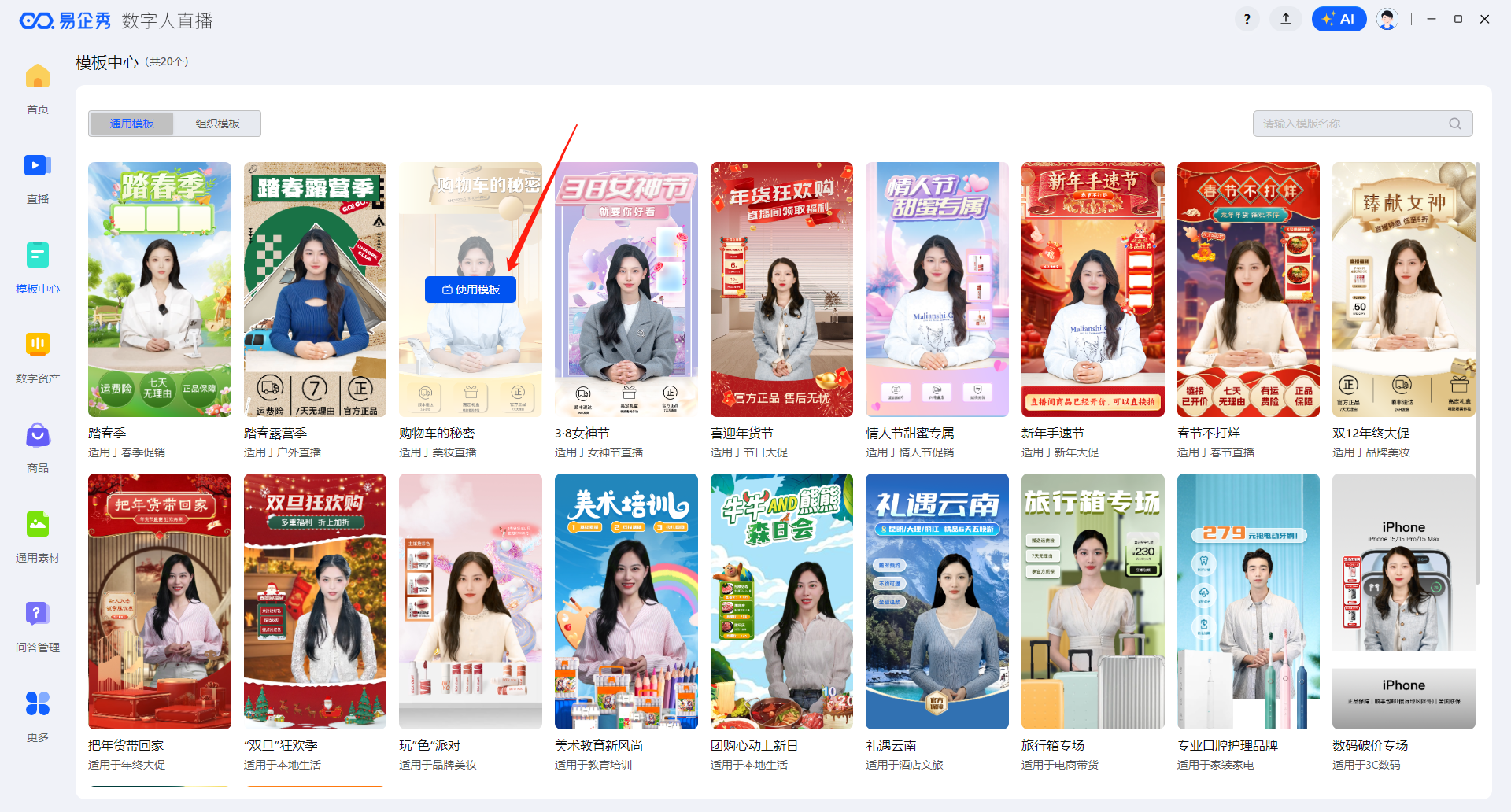1511x812 pixels.
Task: Open the user avatar profile
Action: [1387, 20]
